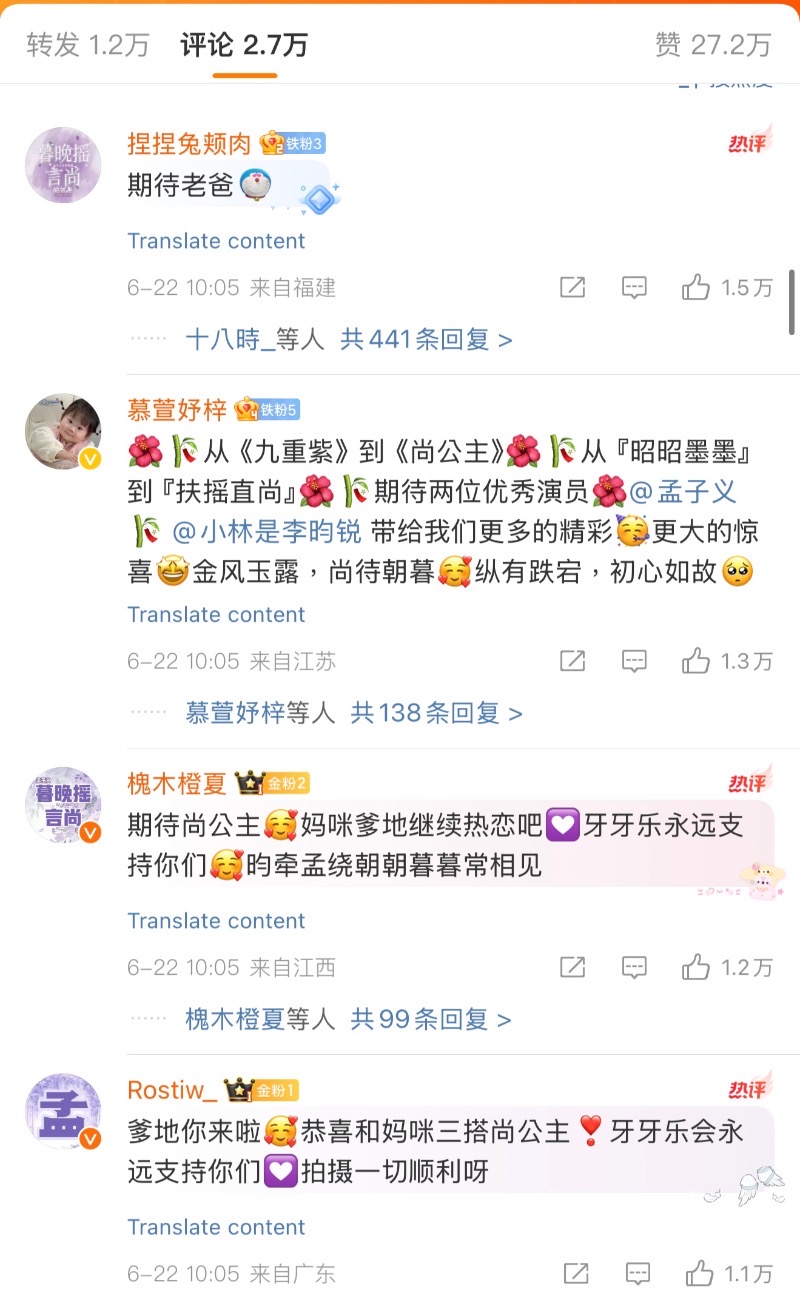The height and width of the screenshot is (1298, 800).
Task: Switch to the 转发 reposts tab
Action: point(88,44)
